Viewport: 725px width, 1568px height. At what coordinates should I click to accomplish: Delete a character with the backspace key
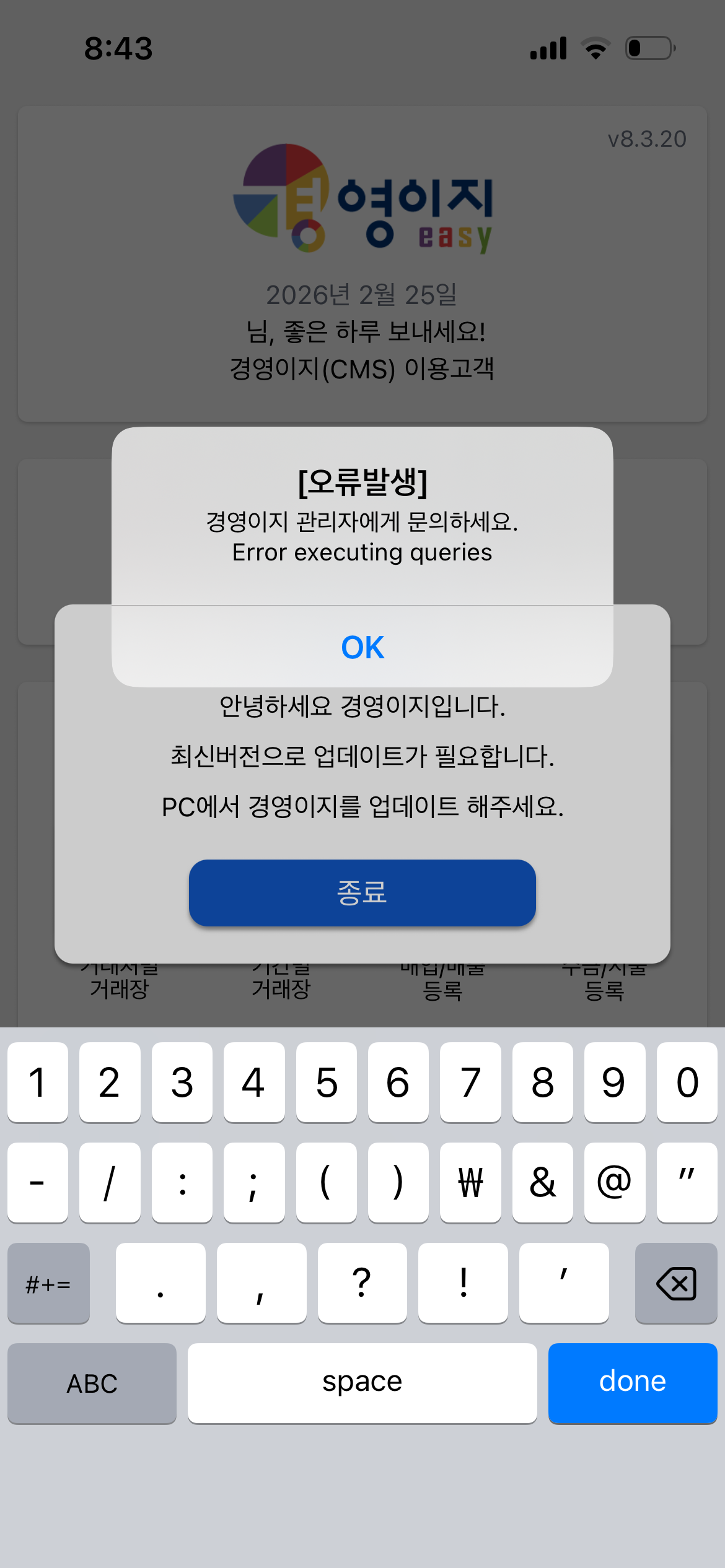675,1283
